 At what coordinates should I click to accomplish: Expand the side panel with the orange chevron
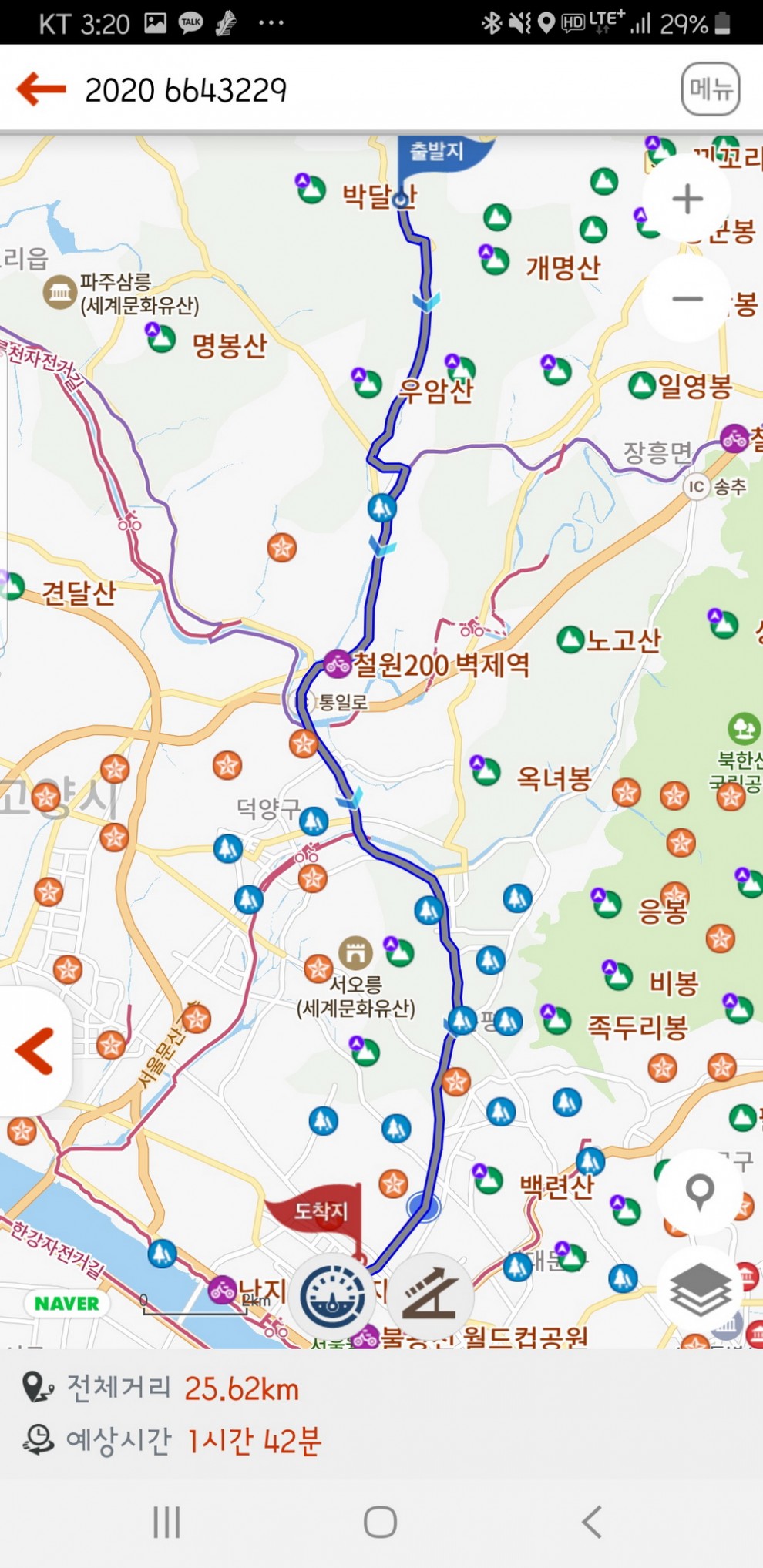(35, 1051)
